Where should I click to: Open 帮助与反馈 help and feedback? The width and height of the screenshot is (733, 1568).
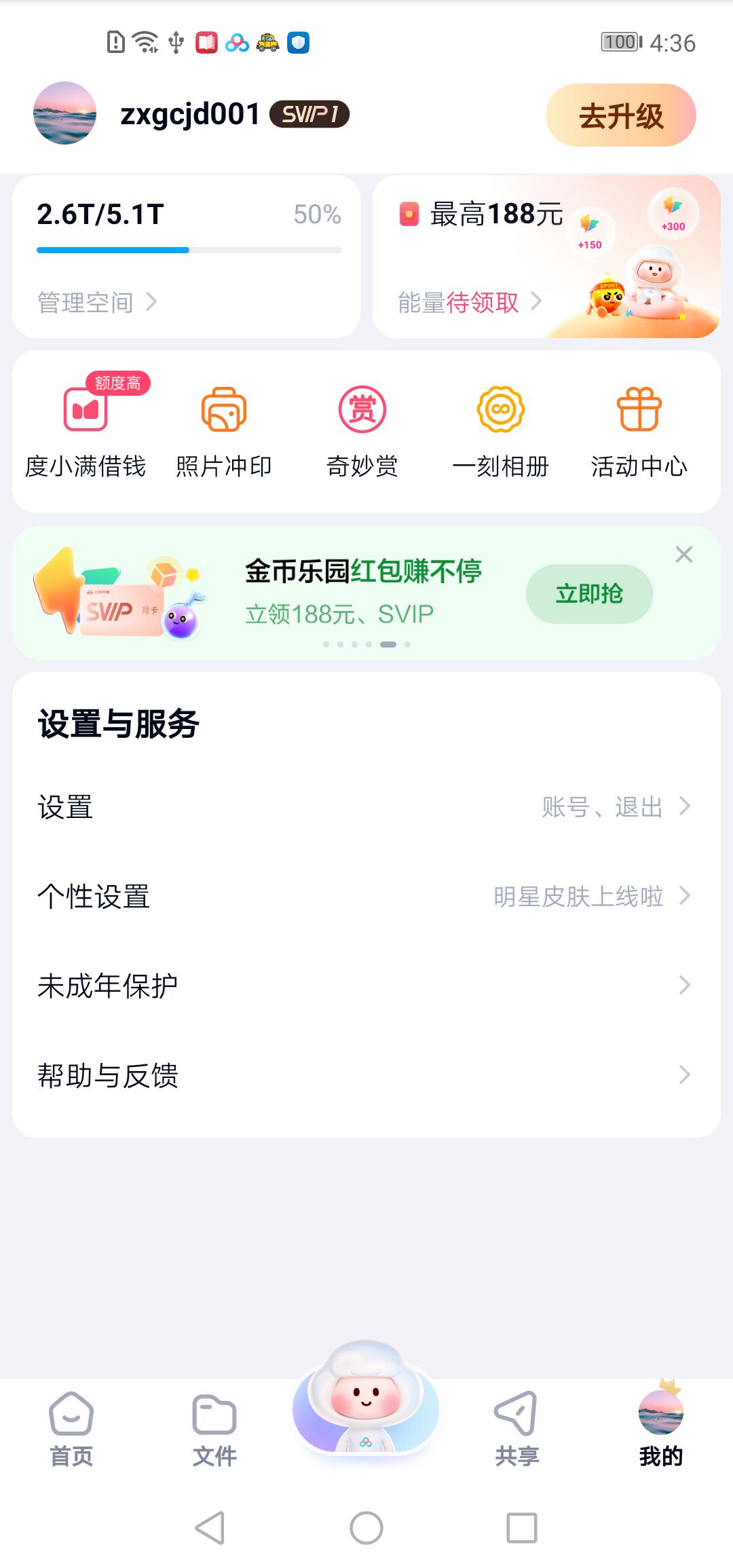[366, 1075]
